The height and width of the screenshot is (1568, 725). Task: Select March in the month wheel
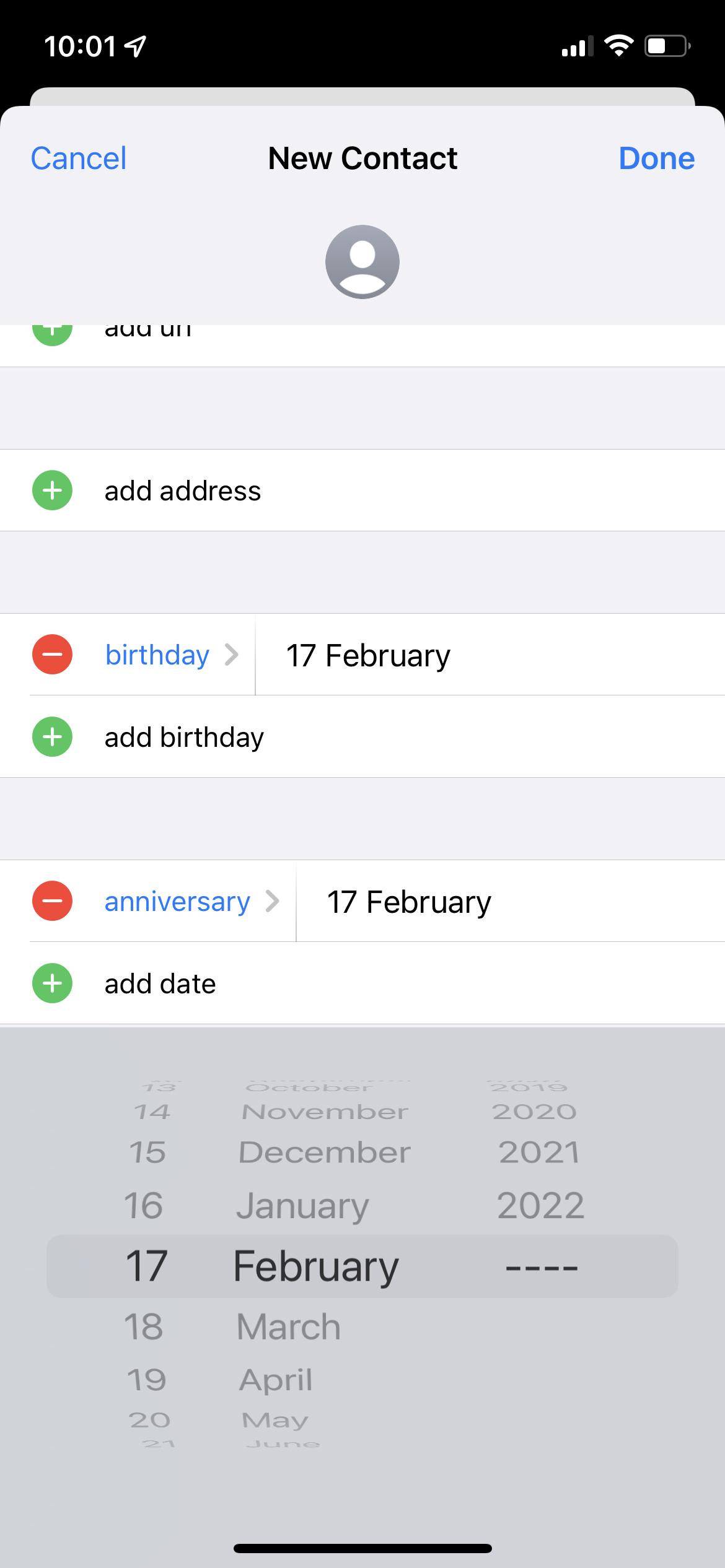click(288, 1326)
